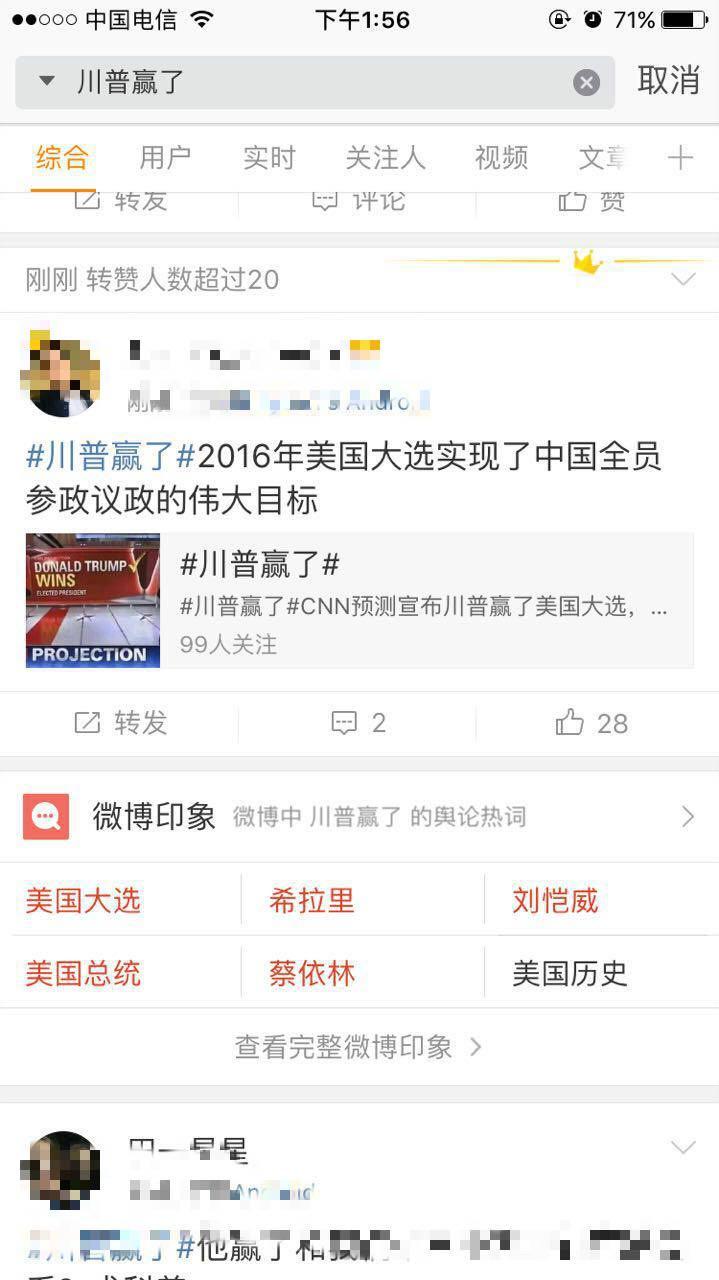
Task: Expand the chevron beside 转赞人数超过20
Action: pos(683,279)
